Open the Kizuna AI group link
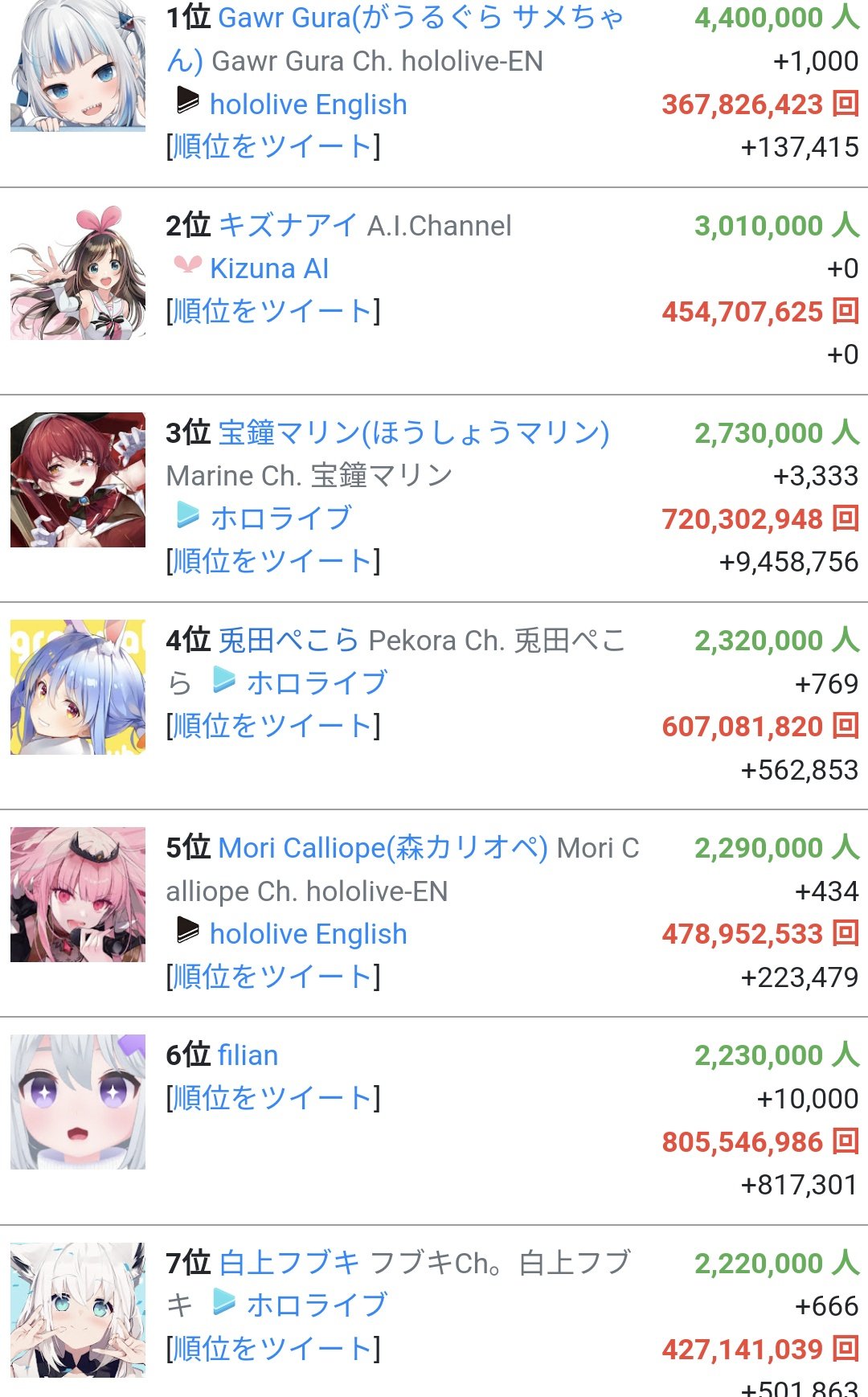The image size is (868, 1397). coord(268,268)
